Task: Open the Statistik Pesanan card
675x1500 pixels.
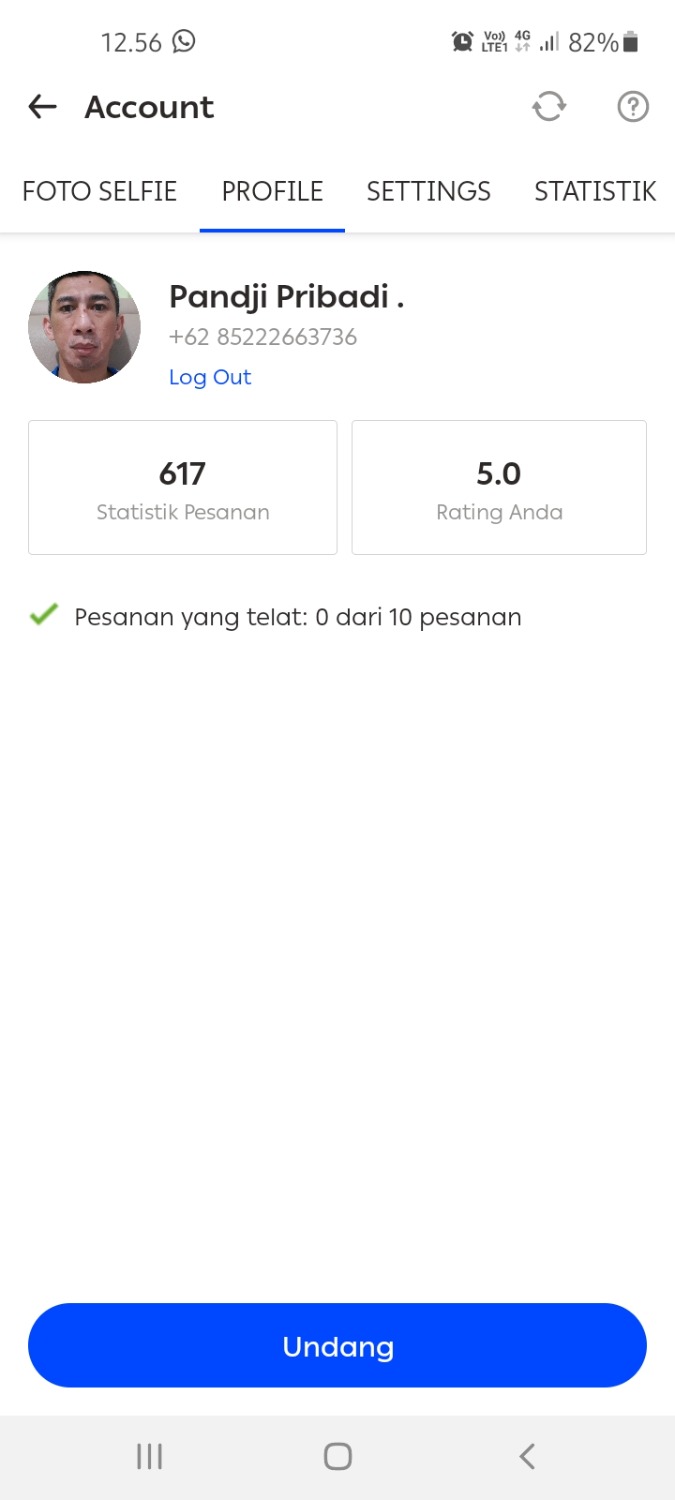Action: pyautogui.click(x=183, y=487)
